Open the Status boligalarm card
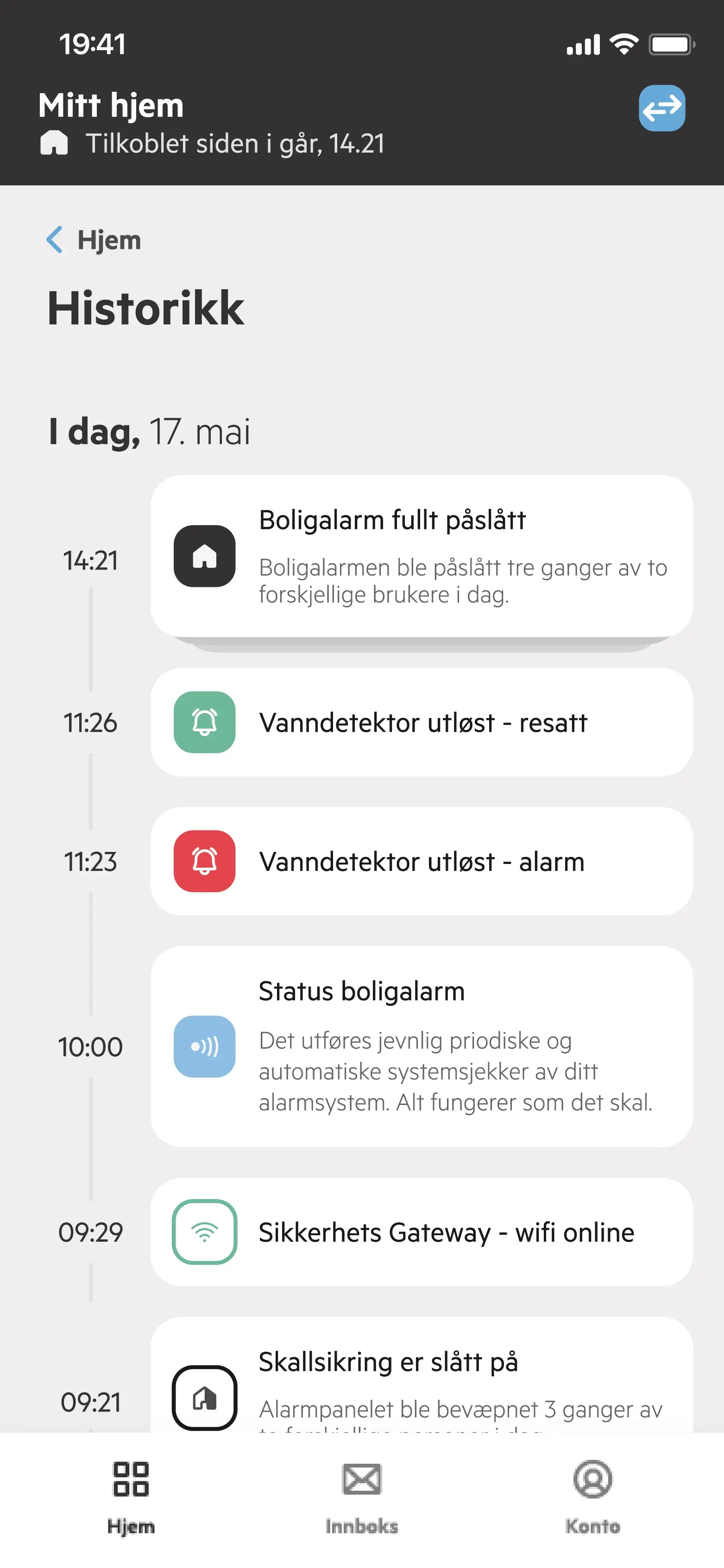 (421, 1046)
